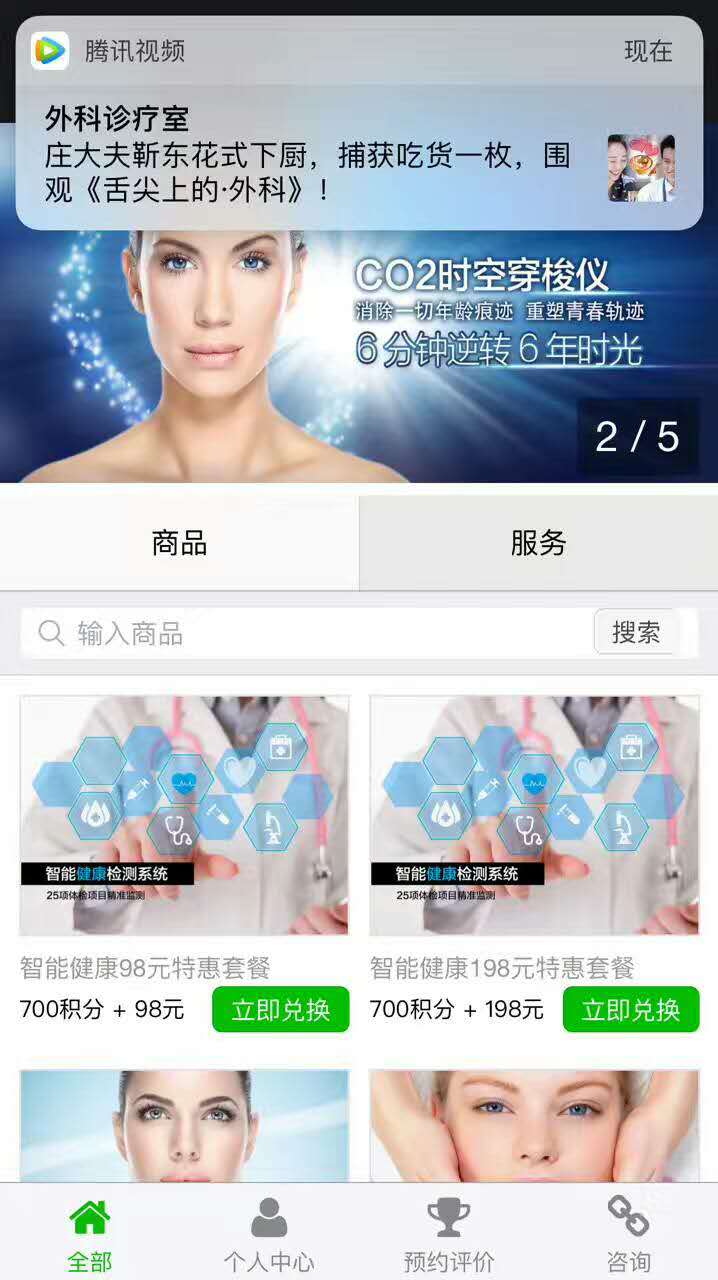Switch to the 商品 tab
The width and height of the screenshot is (718, 1280).
coord(179,543)
